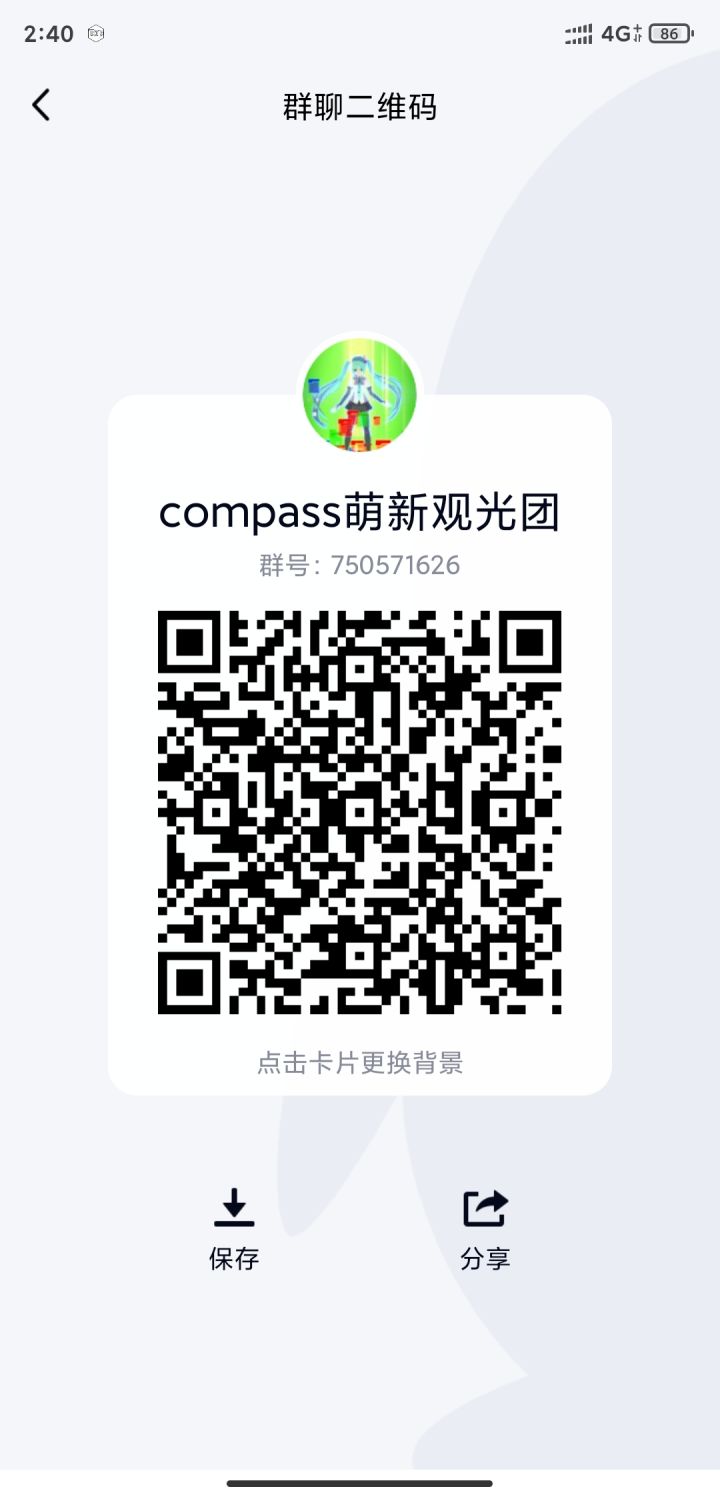Tap the status bar area at the top

tap(360, 33)
